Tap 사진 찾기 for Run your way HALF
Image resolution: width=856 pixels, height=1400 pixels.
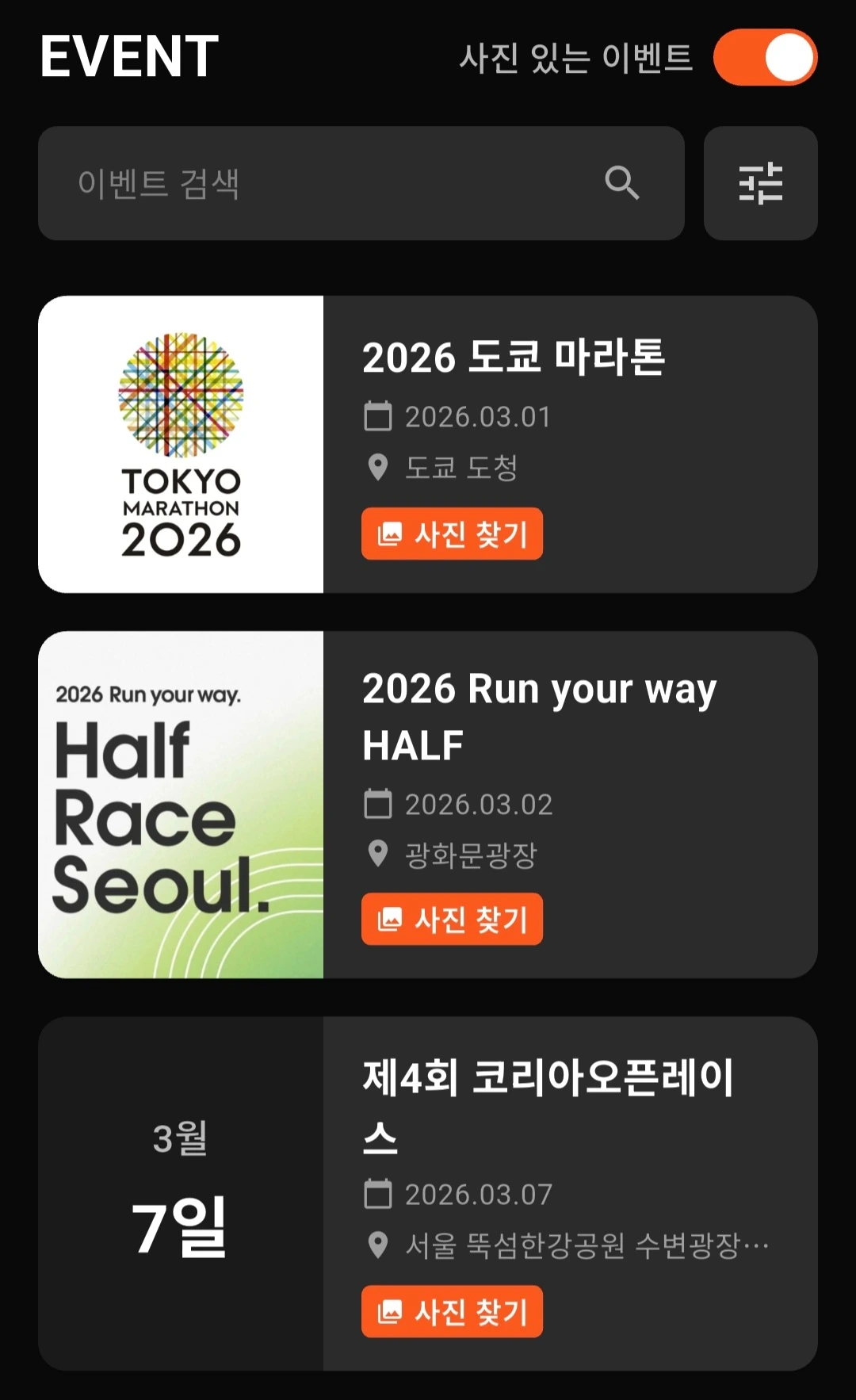coord(452,919)
